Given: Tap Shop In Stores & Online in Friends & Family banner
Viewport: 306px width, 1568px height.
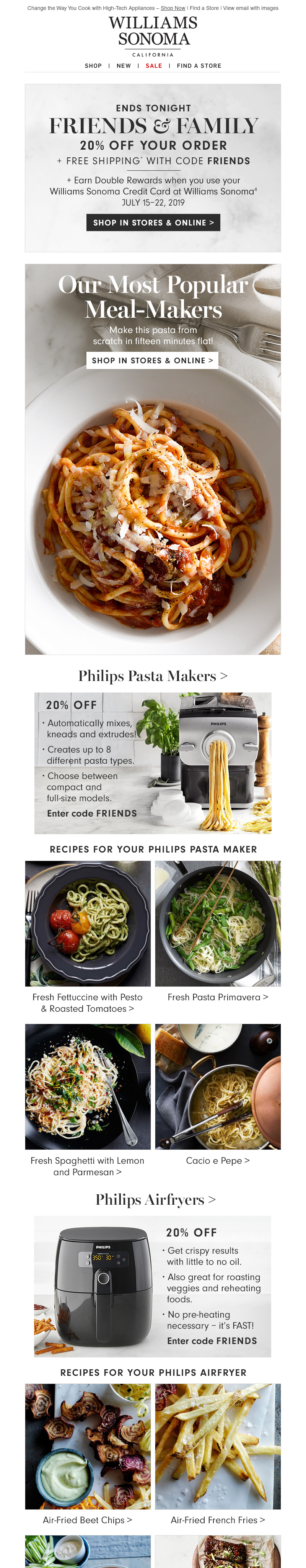Looking at the screenshot, I should (x=153, y=223).
